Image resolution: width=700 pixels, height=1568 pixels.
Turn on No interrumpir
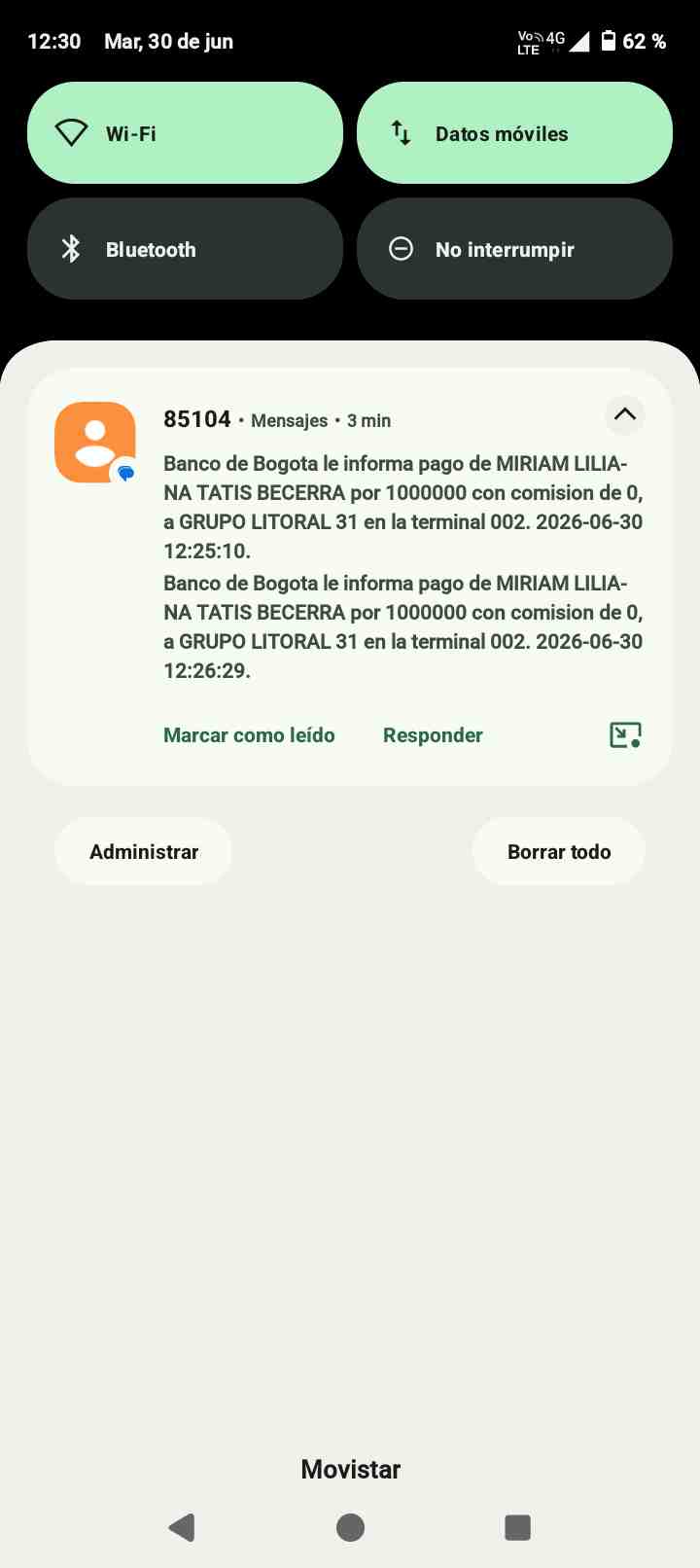click(514, 249)
